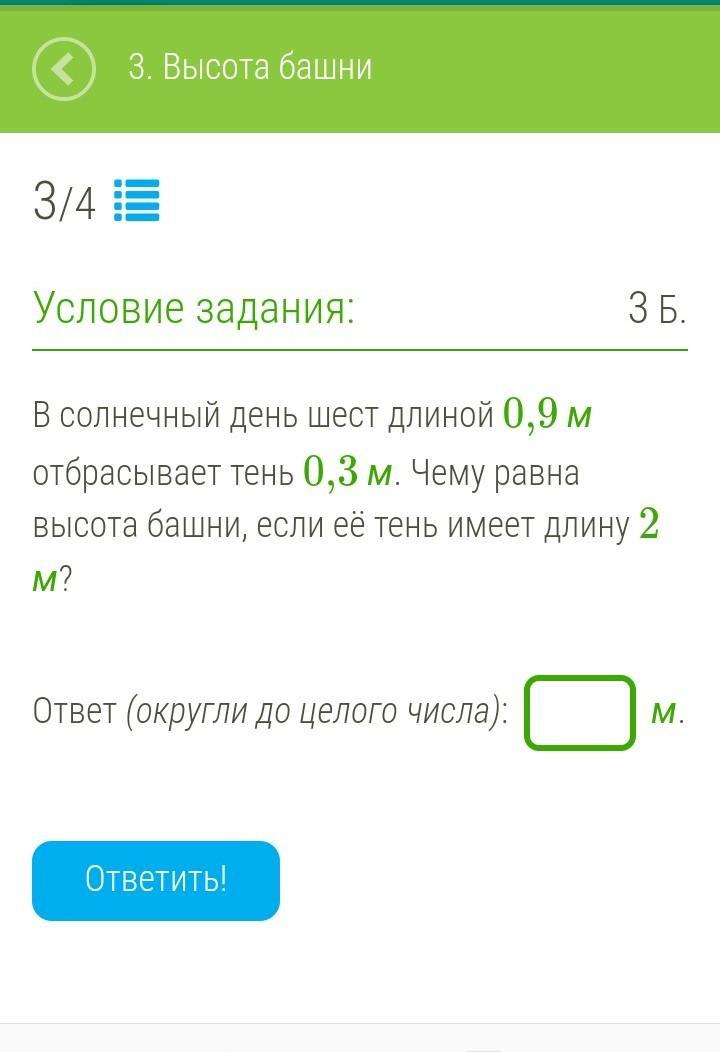Submit with the Ответить! button
This screenshot has width=720, height=1052.
(x=156, y=880)
